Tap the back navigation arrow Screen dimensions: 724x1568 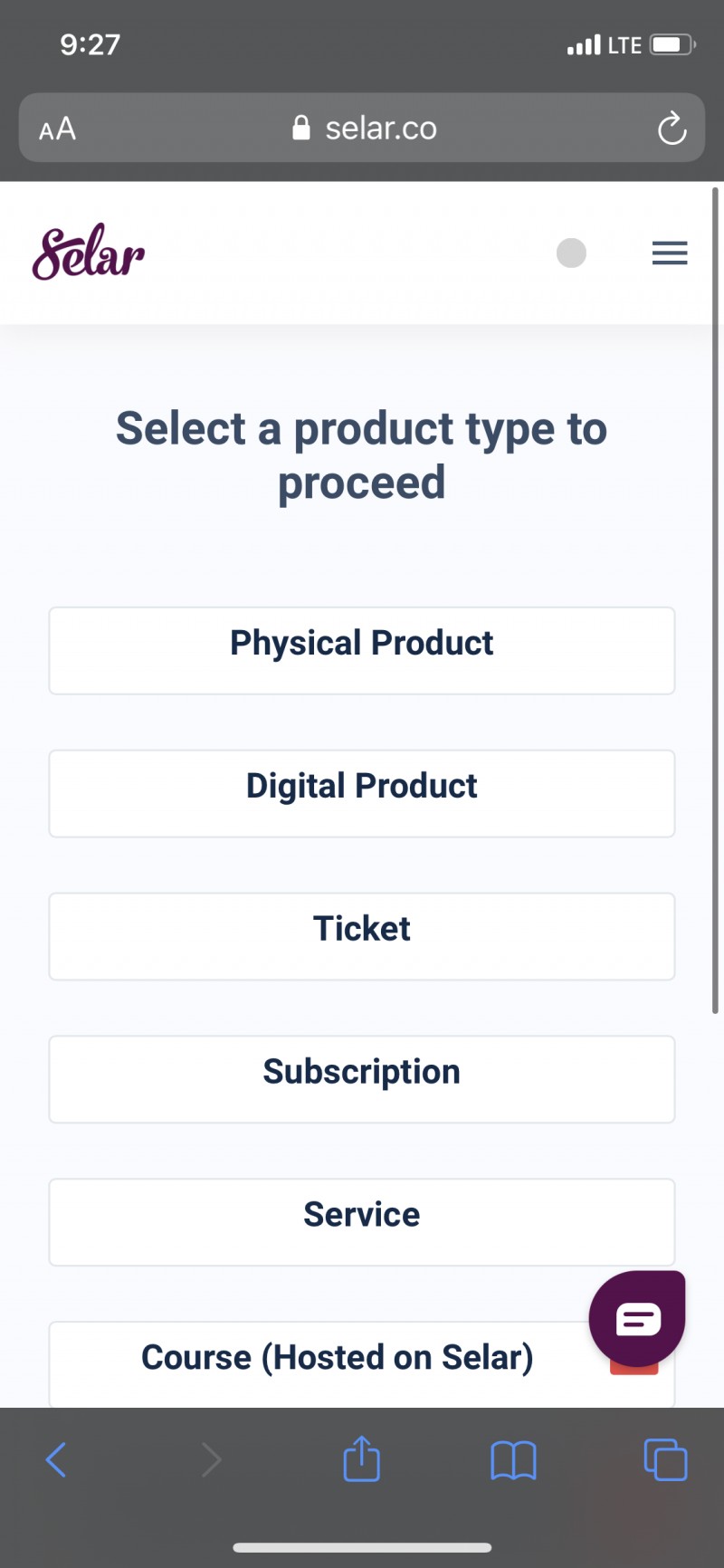click(56, 1458)
